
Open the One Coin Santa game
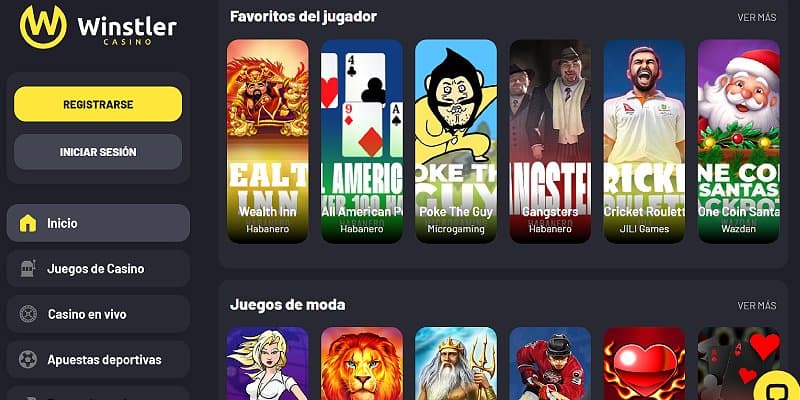pyautogui.click(x=738, y=140)
